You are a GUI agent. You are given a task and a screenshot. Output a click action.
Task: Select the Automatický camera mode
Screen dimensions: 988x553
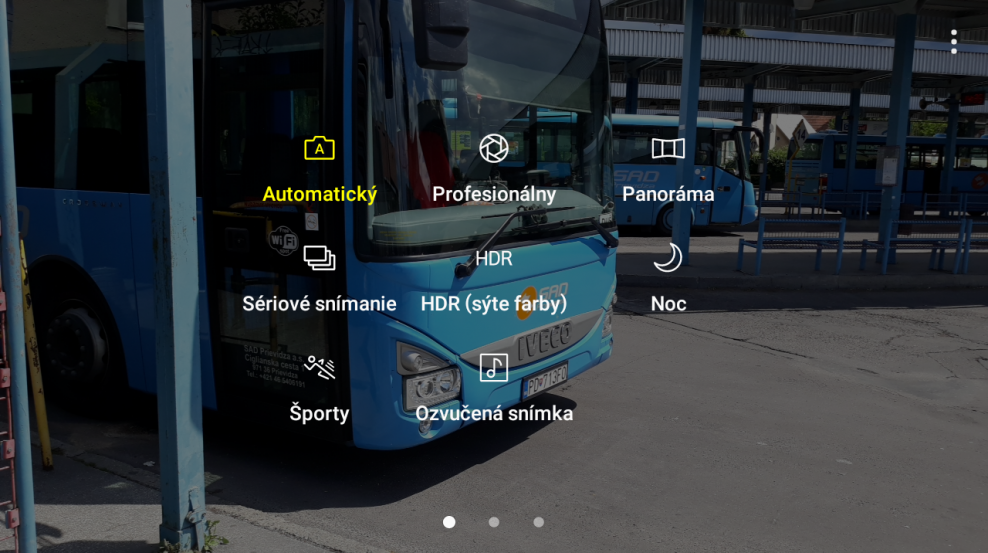[x=319, y=170]
